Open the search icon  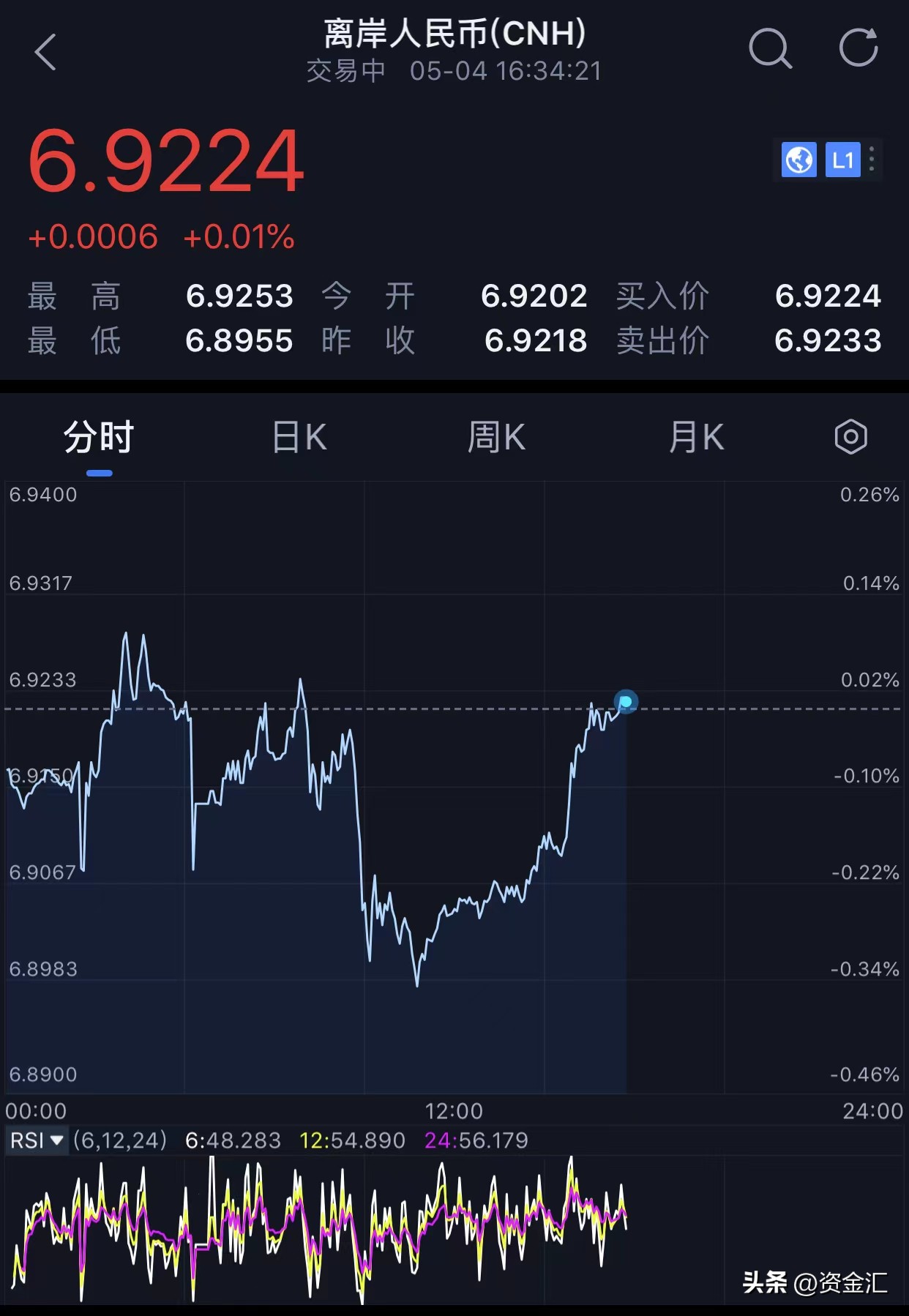coord(770,49)
